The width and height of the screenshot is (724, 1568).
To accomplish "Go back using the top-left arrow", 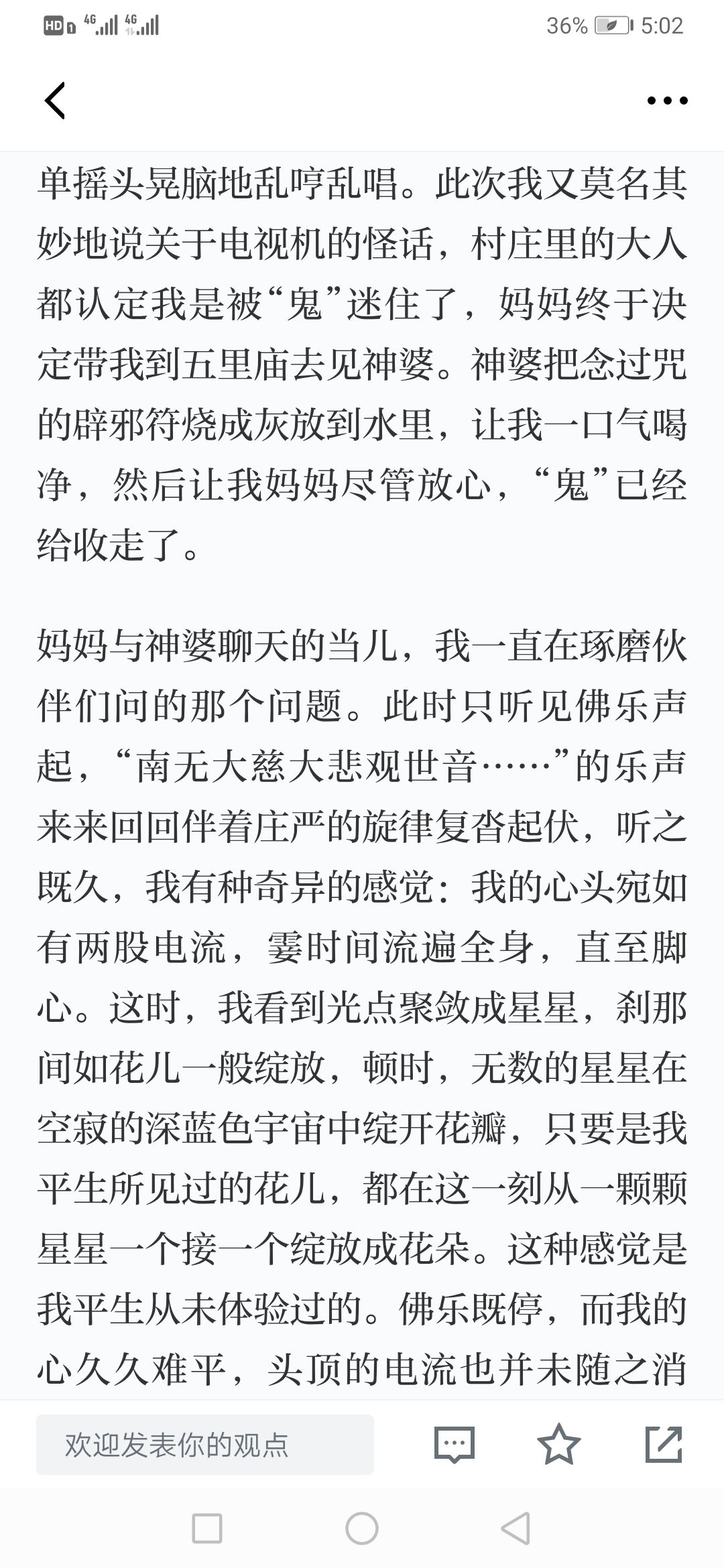I will coord(55,101).
